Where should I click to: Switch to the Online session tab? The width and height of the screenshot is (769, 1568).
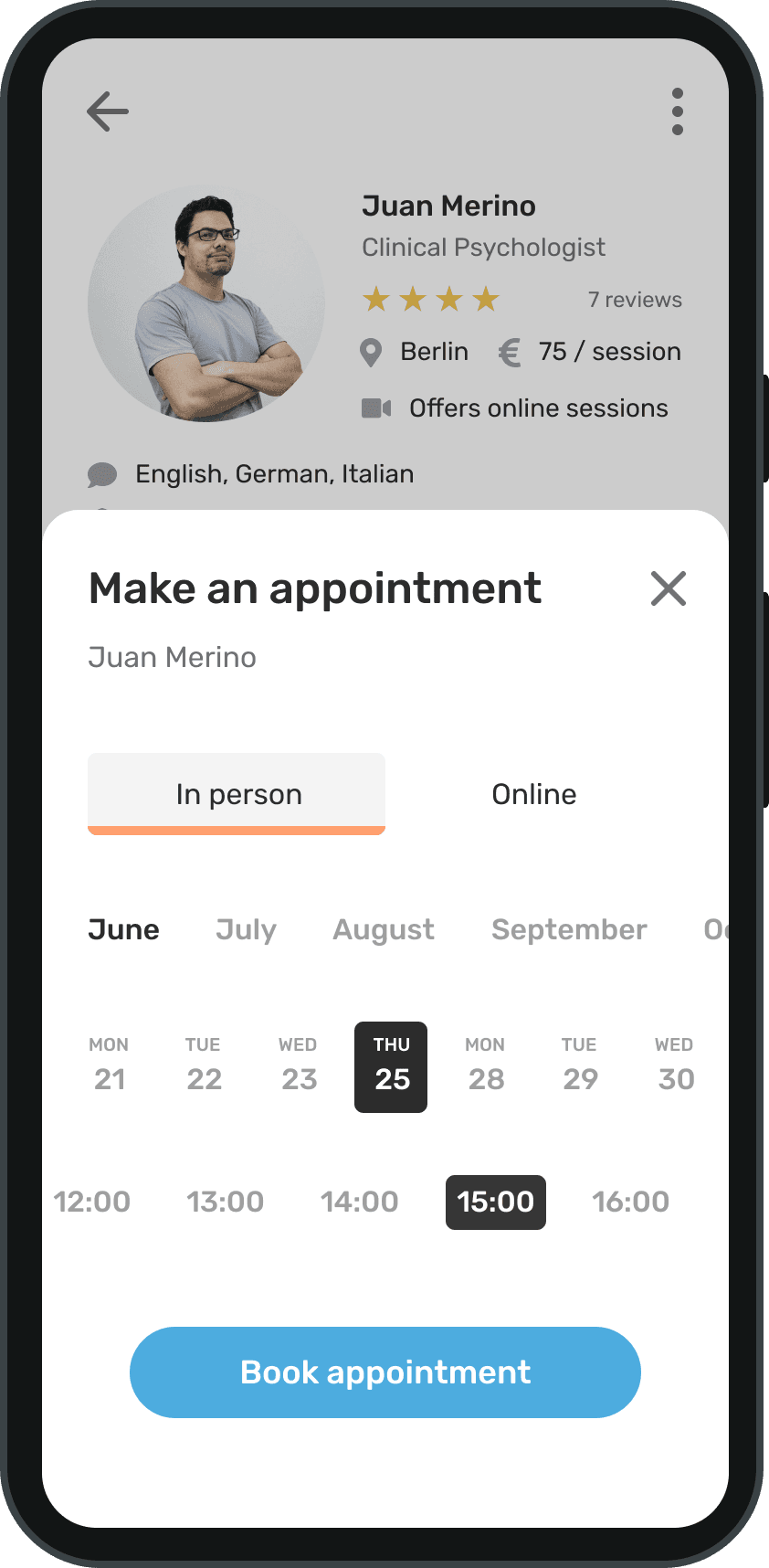click(x=534, y=793)
